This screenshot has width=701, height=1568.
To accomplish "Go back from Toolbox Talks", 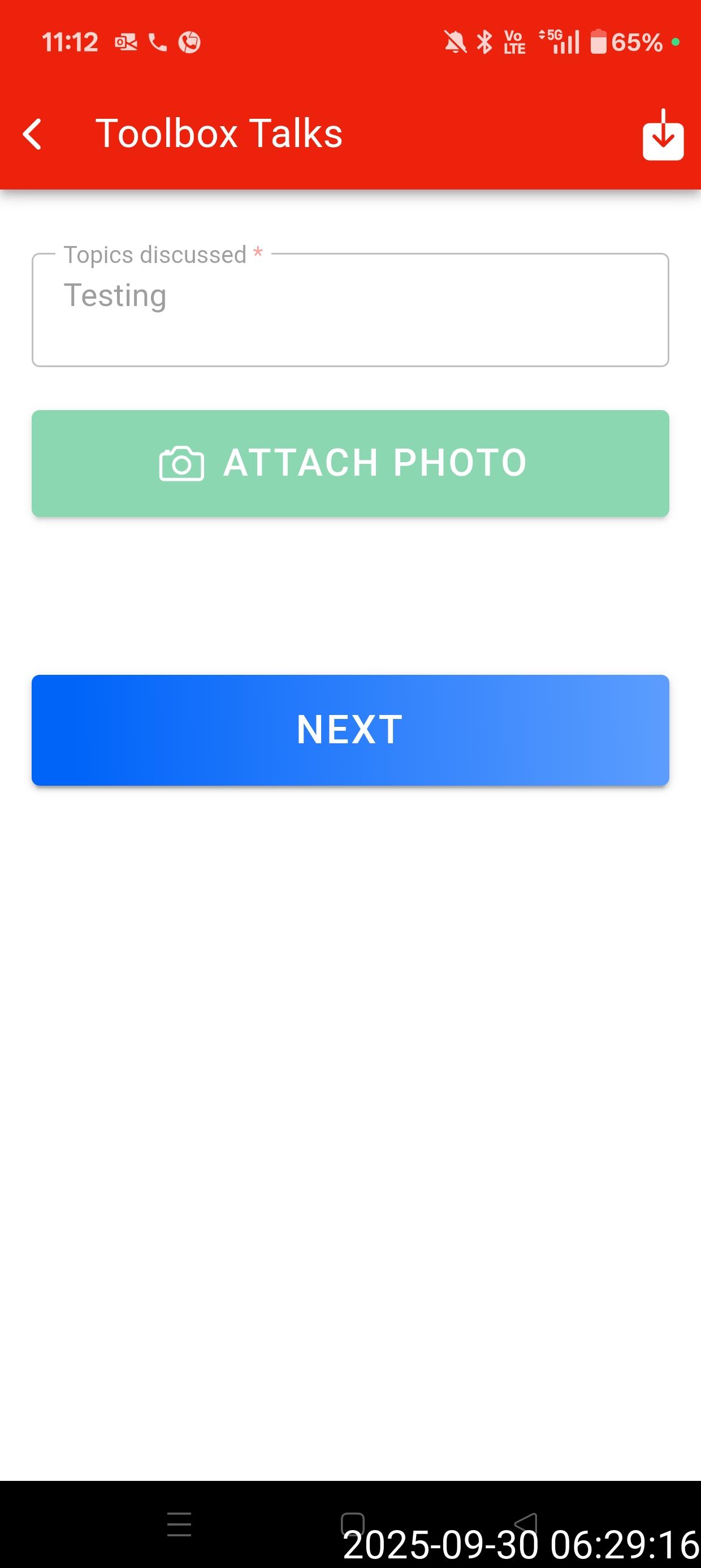I will click(x=32, y=134).
